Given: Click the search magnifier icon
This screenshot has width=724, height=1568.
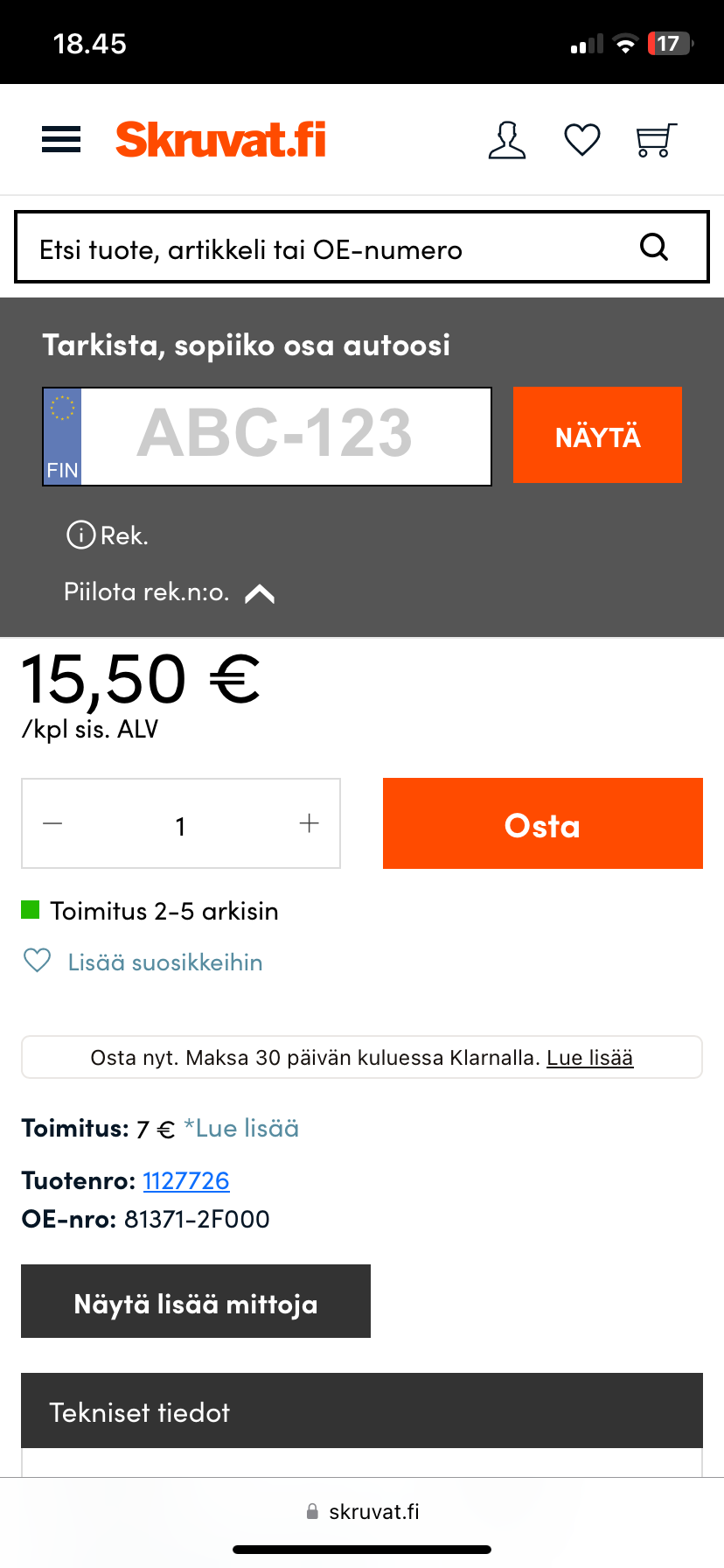Looking at the screenshot, I should click(652, 247).
